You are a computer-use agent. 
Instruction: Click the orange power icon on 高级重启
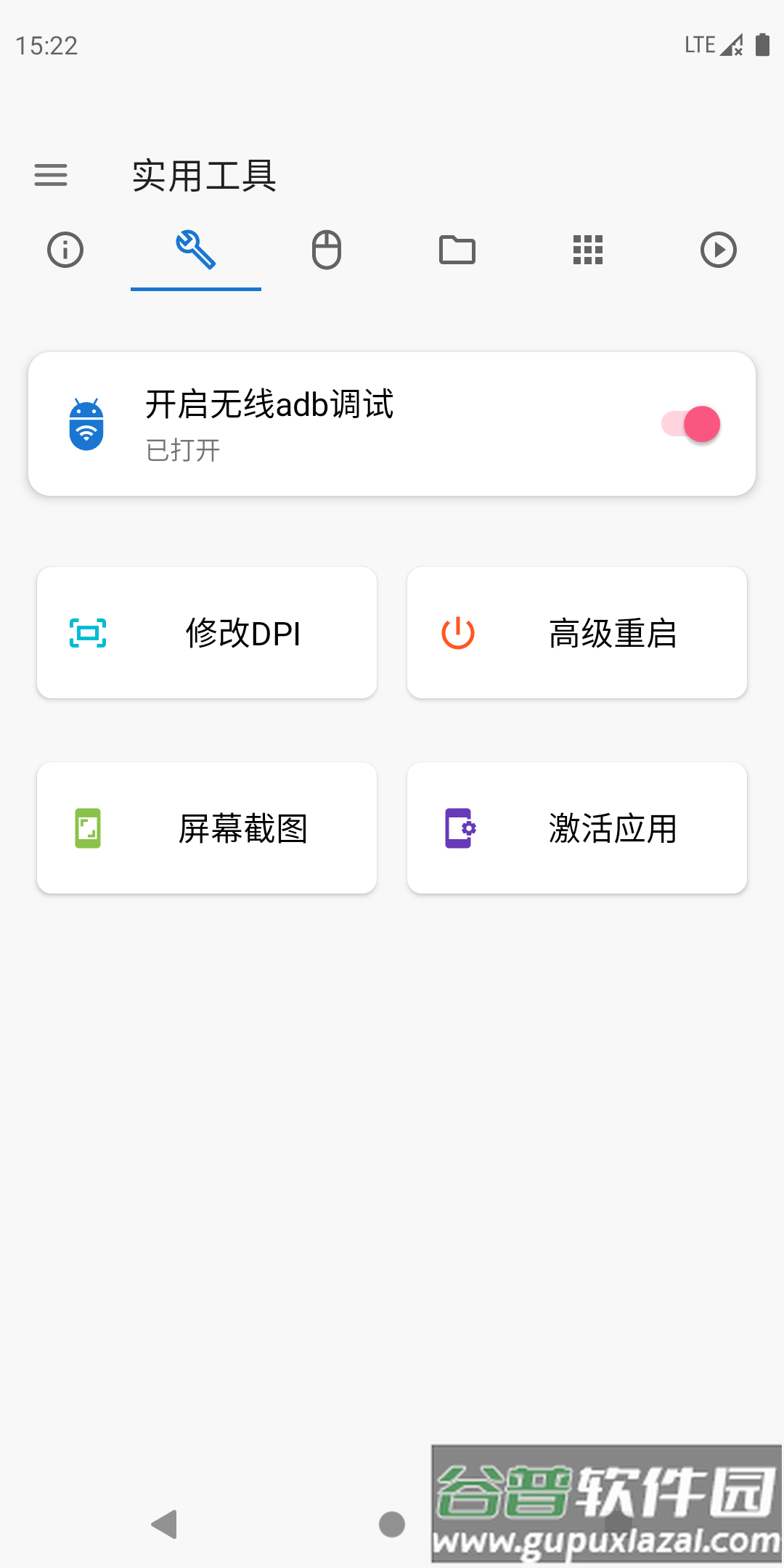click(x=457, y=632)
